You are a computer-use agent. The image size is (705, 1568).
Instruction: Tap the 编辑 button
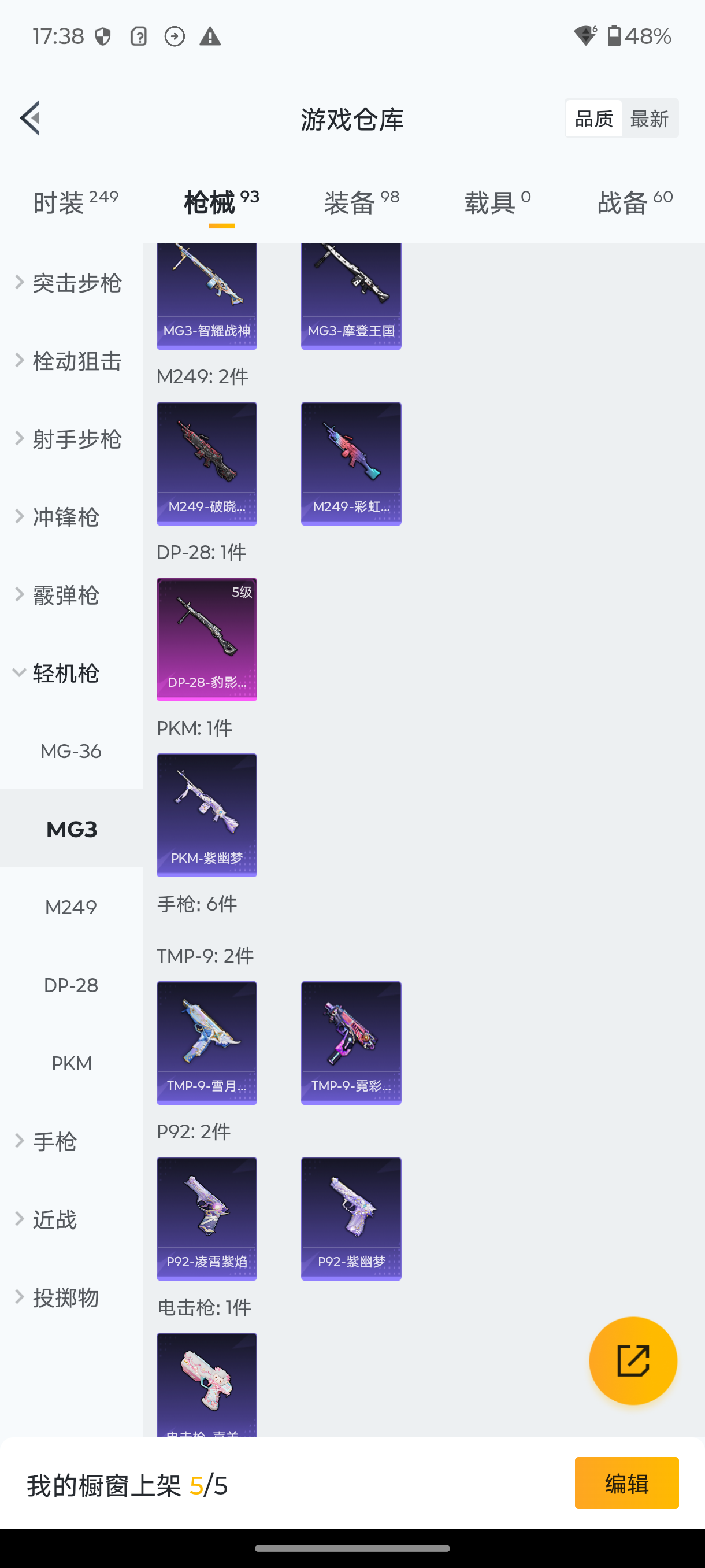point(626,1483)
